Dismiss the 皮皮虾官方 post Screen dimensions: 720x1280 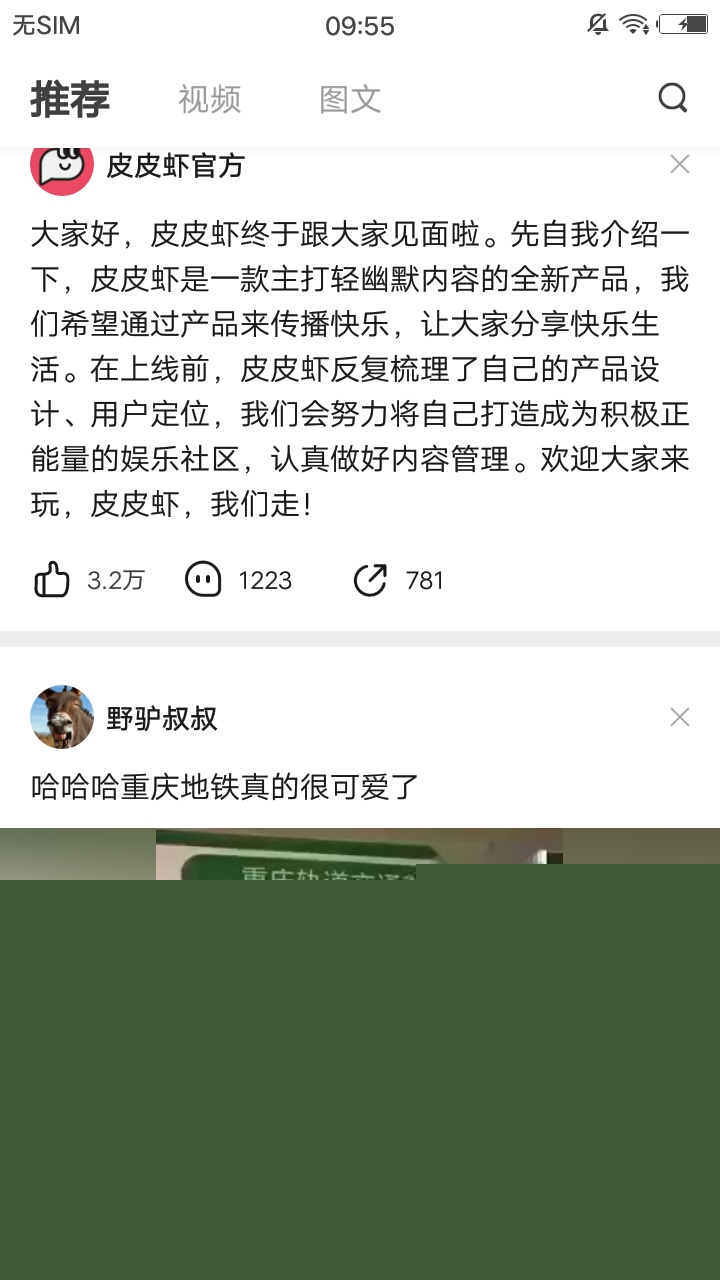[680, 165]
